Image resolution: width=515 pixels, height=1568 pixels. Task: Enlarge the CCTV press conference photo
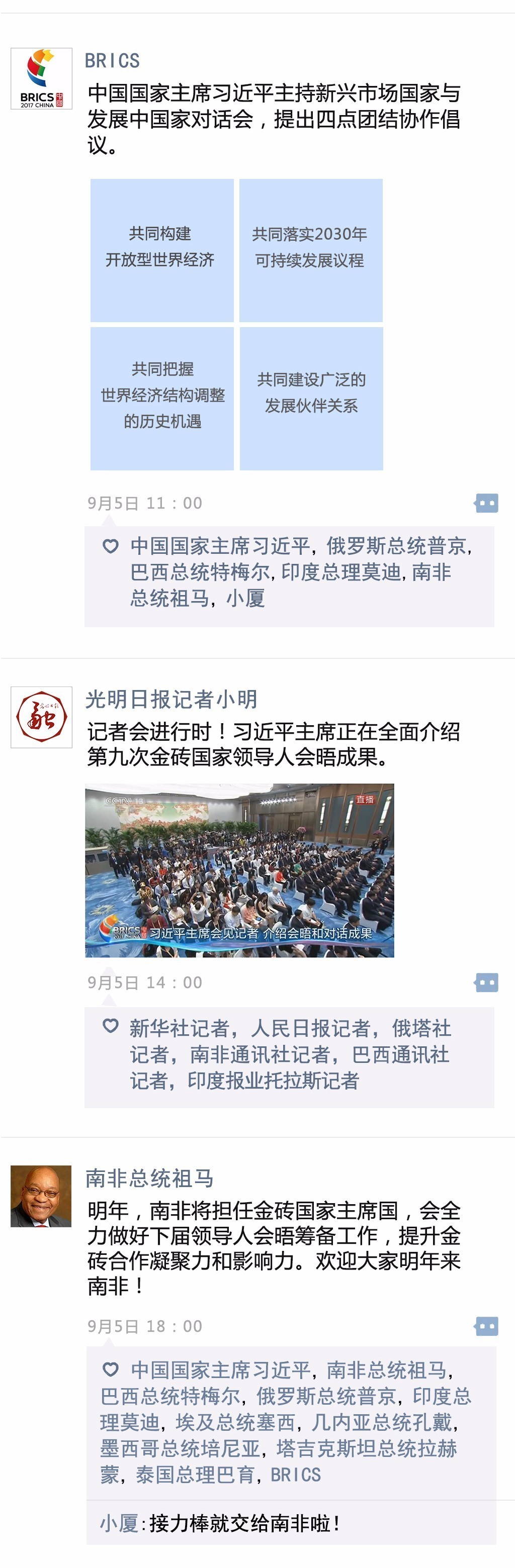(239, 870)
